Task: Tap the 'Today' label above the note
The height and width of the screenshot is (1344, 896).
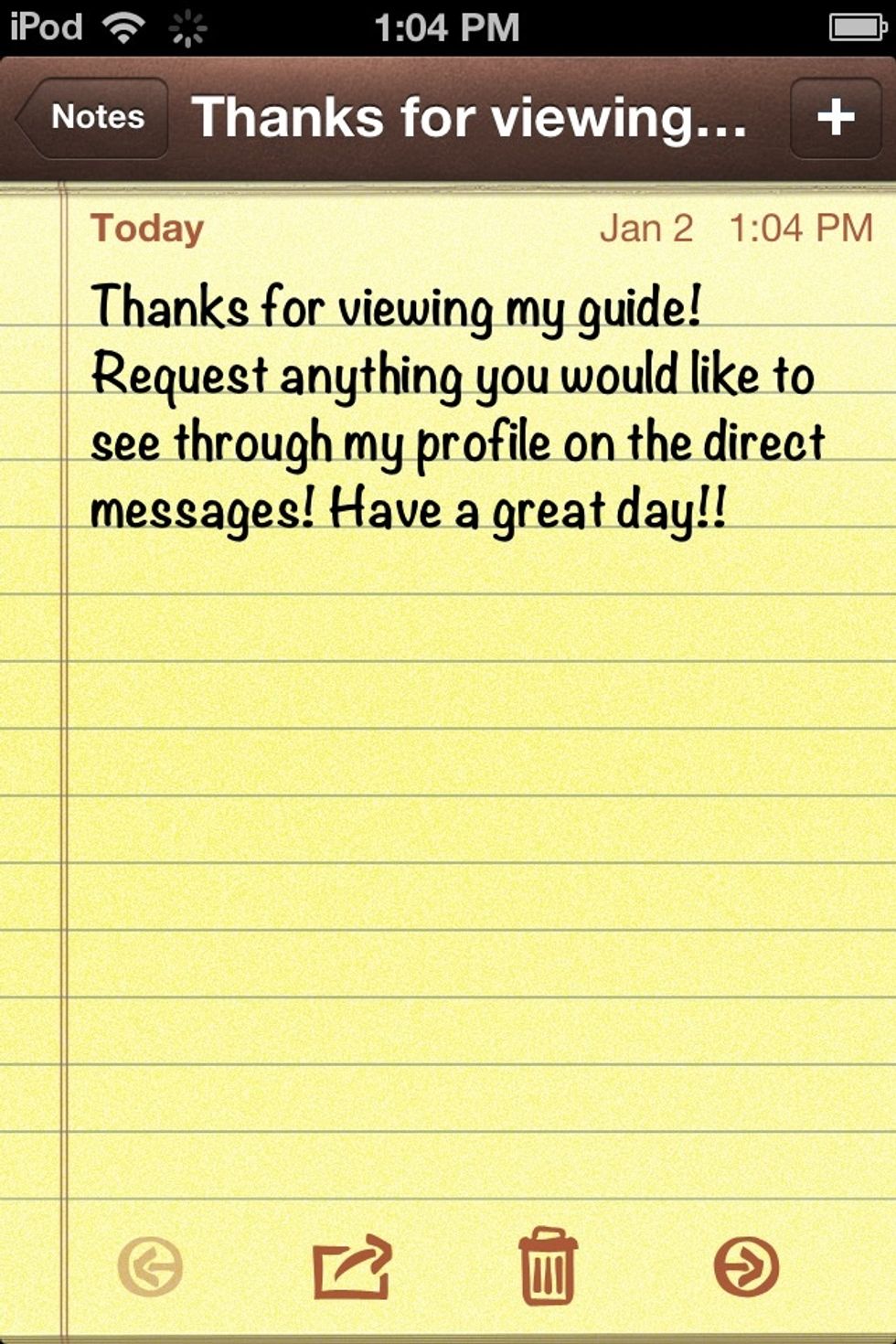Action: click(x=148, y=230)
